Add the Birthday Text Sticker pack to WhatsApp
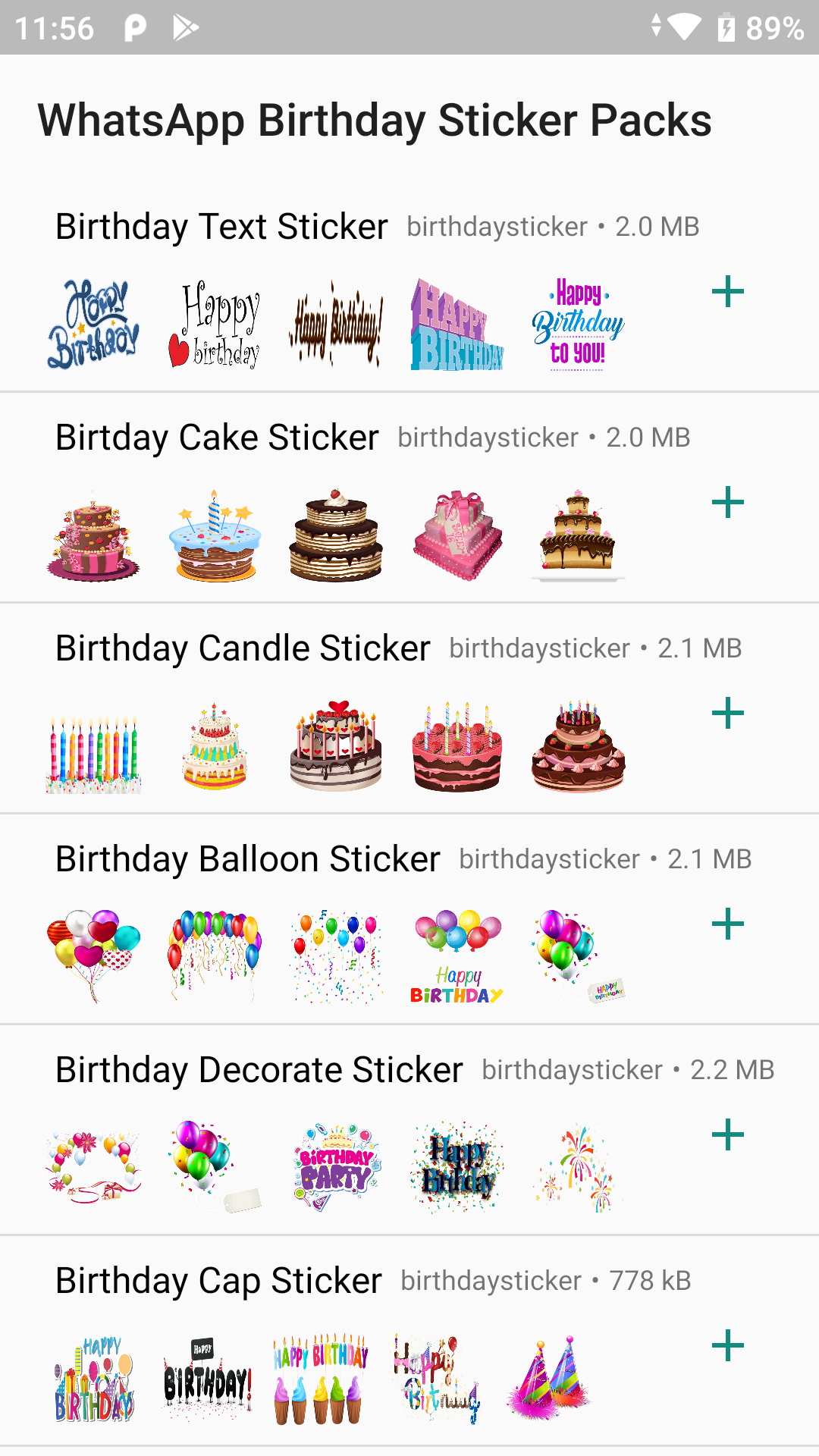 pos(730,290)
